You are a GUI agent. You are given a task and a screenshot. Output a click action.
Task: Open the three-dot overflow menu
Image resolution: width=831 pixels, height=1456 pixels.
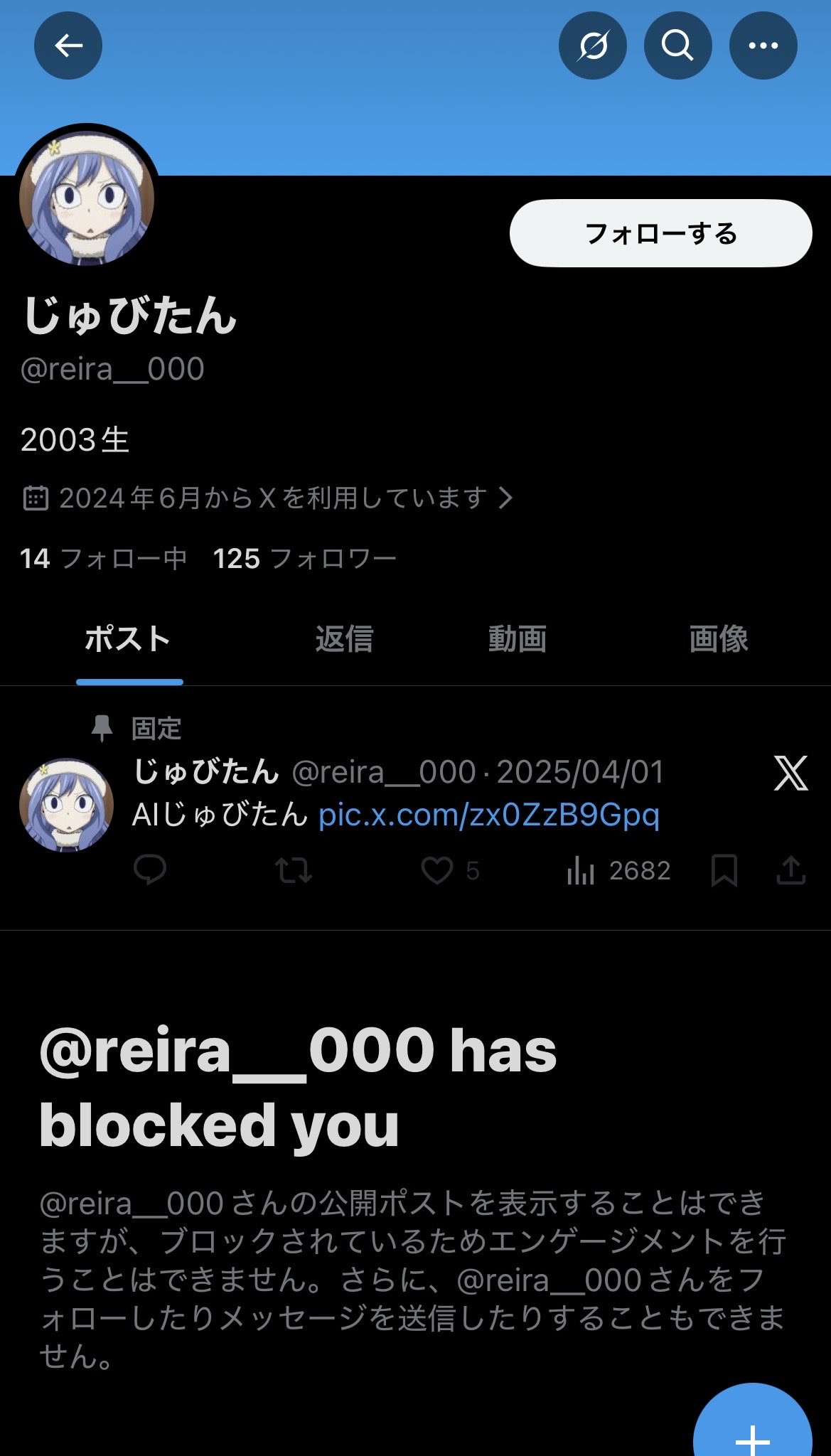pos(763,45)
